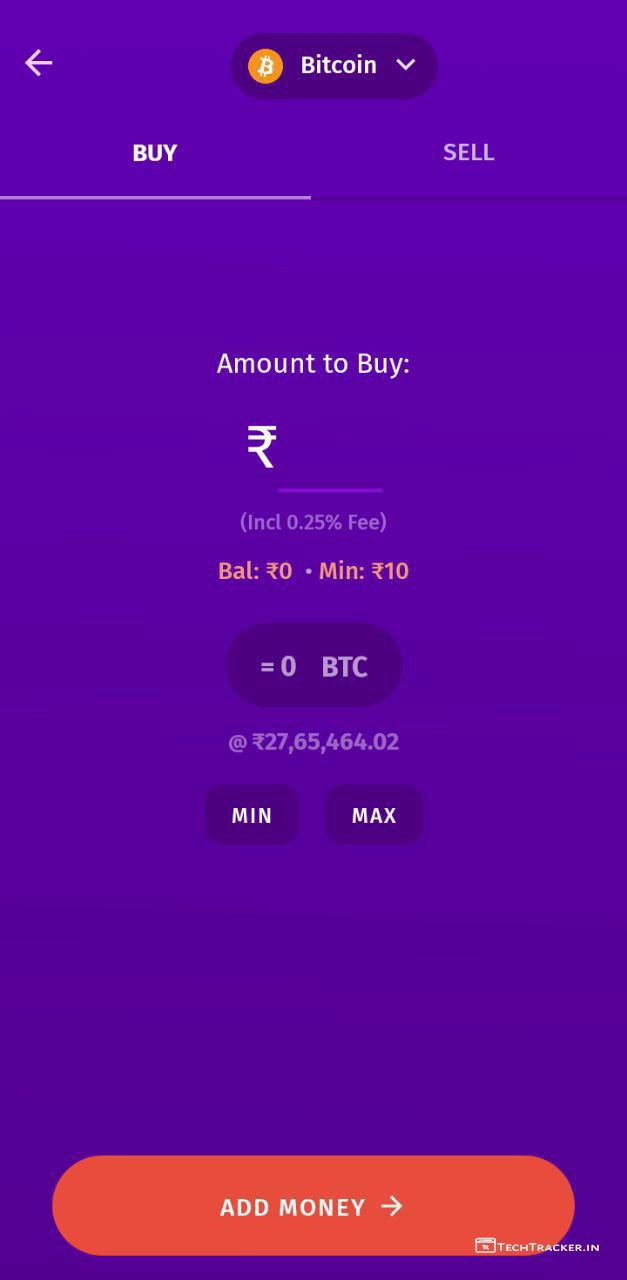
Task: Set the amount with the MIN button
Action: click(252, 815)
